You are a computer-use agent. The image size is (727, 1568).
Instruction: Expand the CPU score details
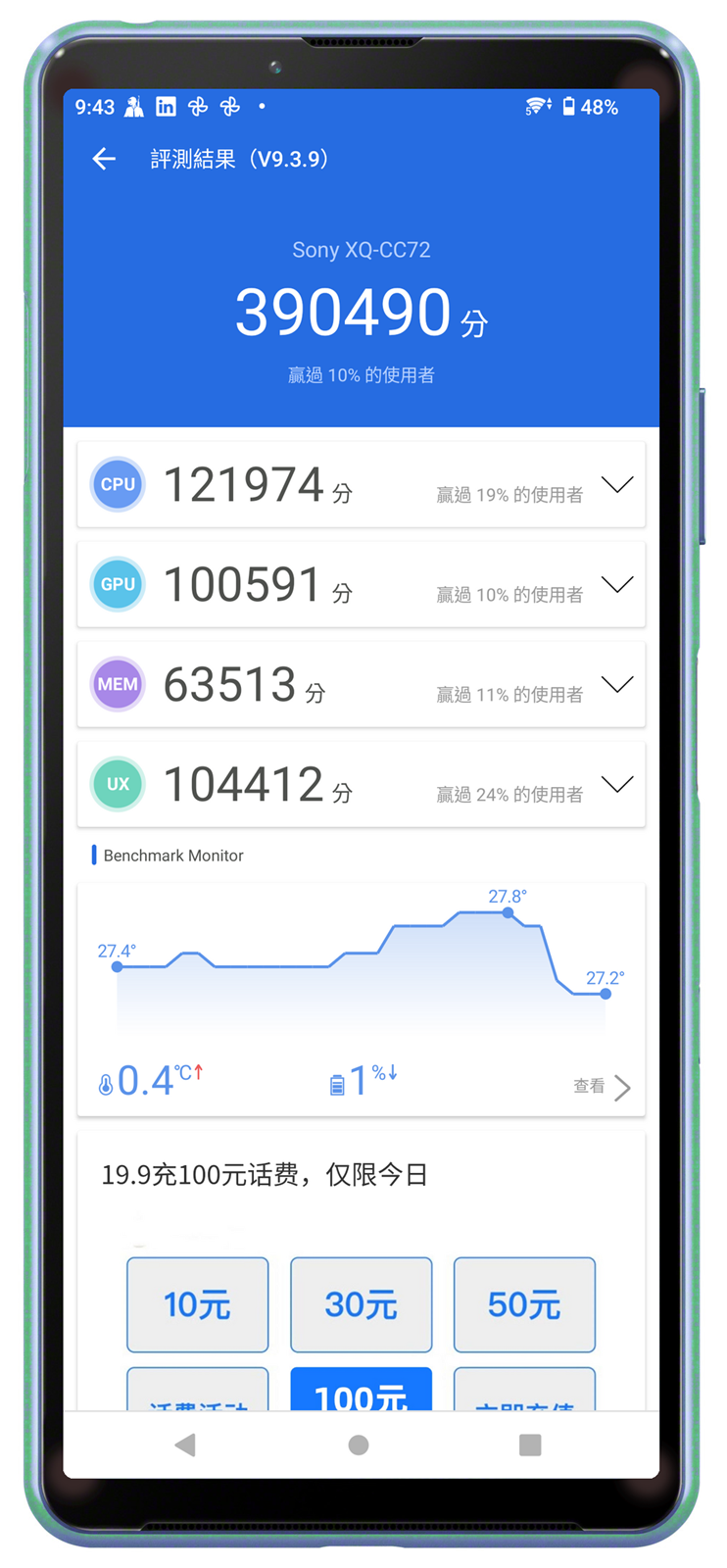[x=616, y=484]
